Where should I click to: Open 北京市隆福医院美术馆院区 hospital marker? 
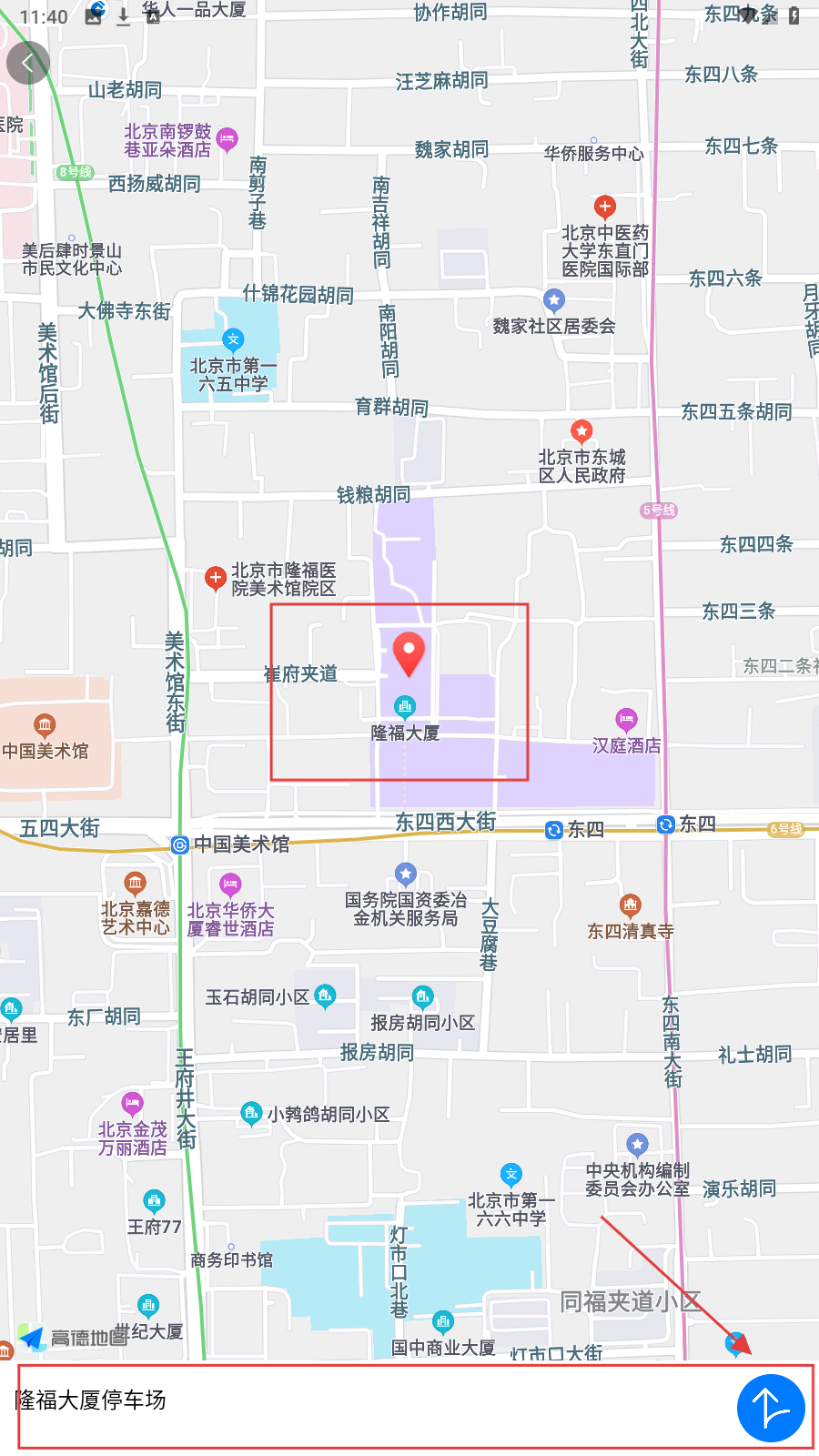tap(216, 578)
